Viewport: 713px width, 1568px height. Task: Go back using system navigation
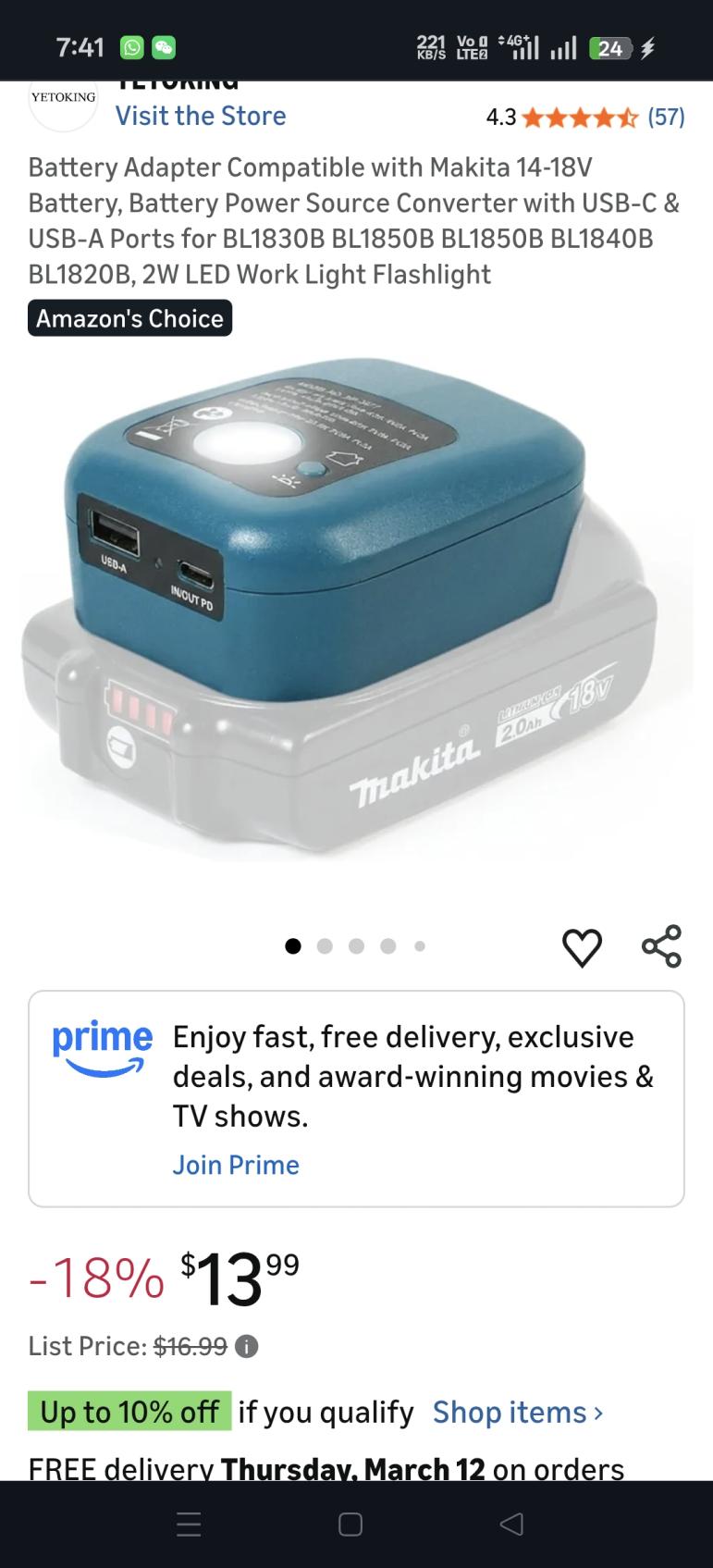coord(511,1524)
